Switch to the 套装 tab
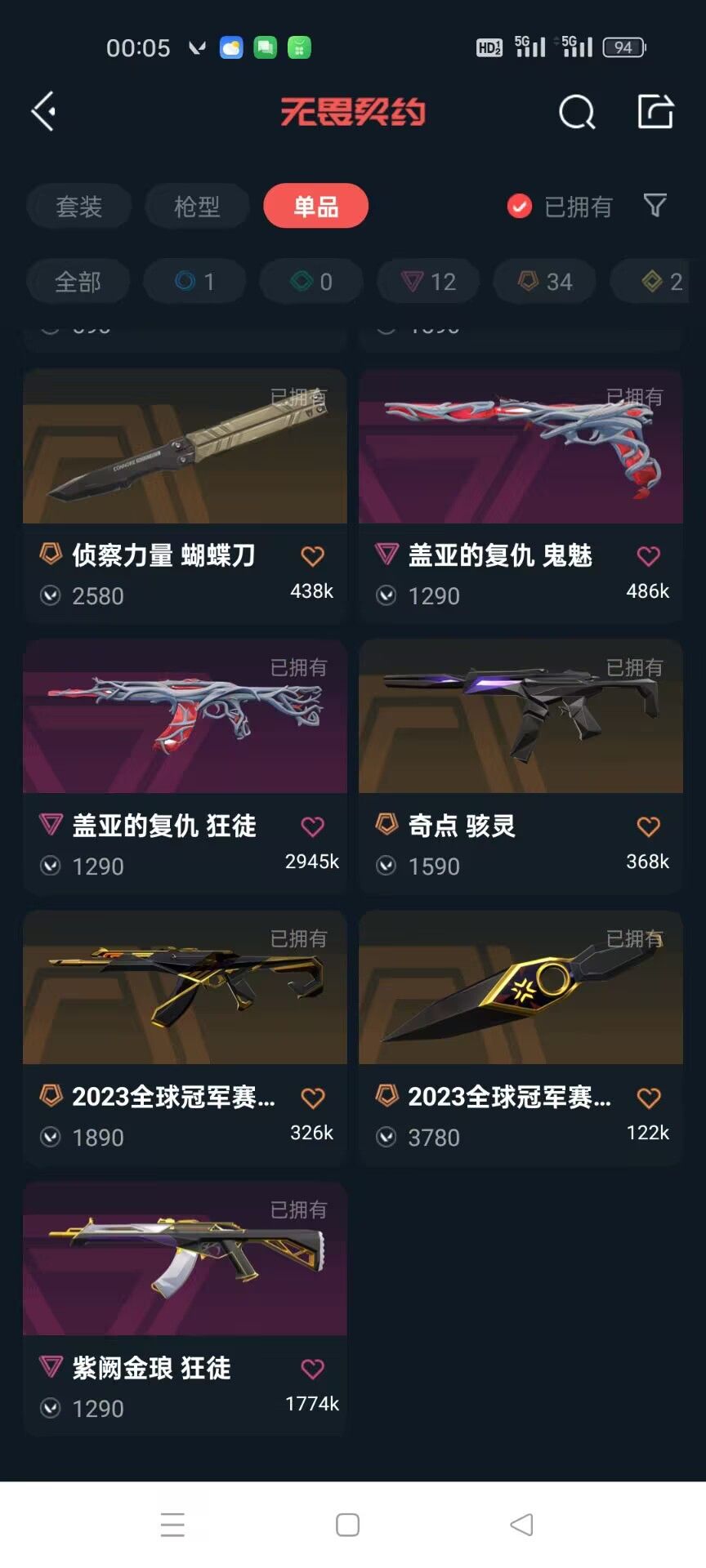The height and width of the screenshot is (1568, 706). [x=78, y=206]
